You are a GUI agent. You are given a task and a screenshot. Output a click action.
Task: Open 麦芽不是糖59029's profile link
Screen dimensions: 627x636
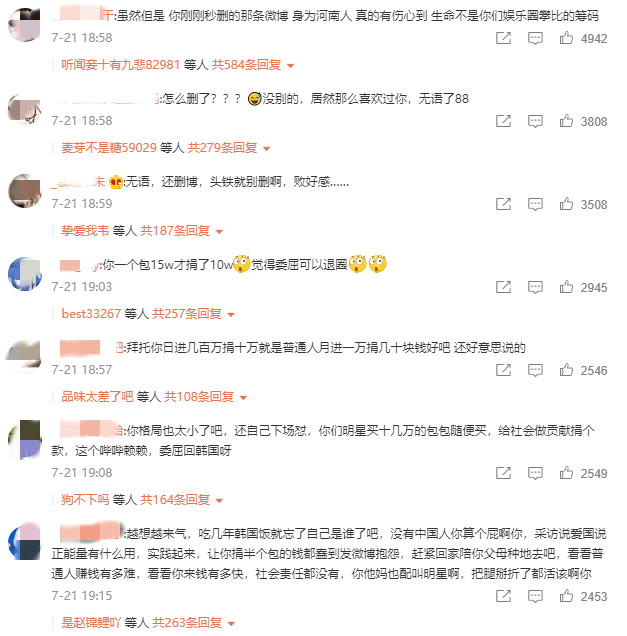[109, 148]
